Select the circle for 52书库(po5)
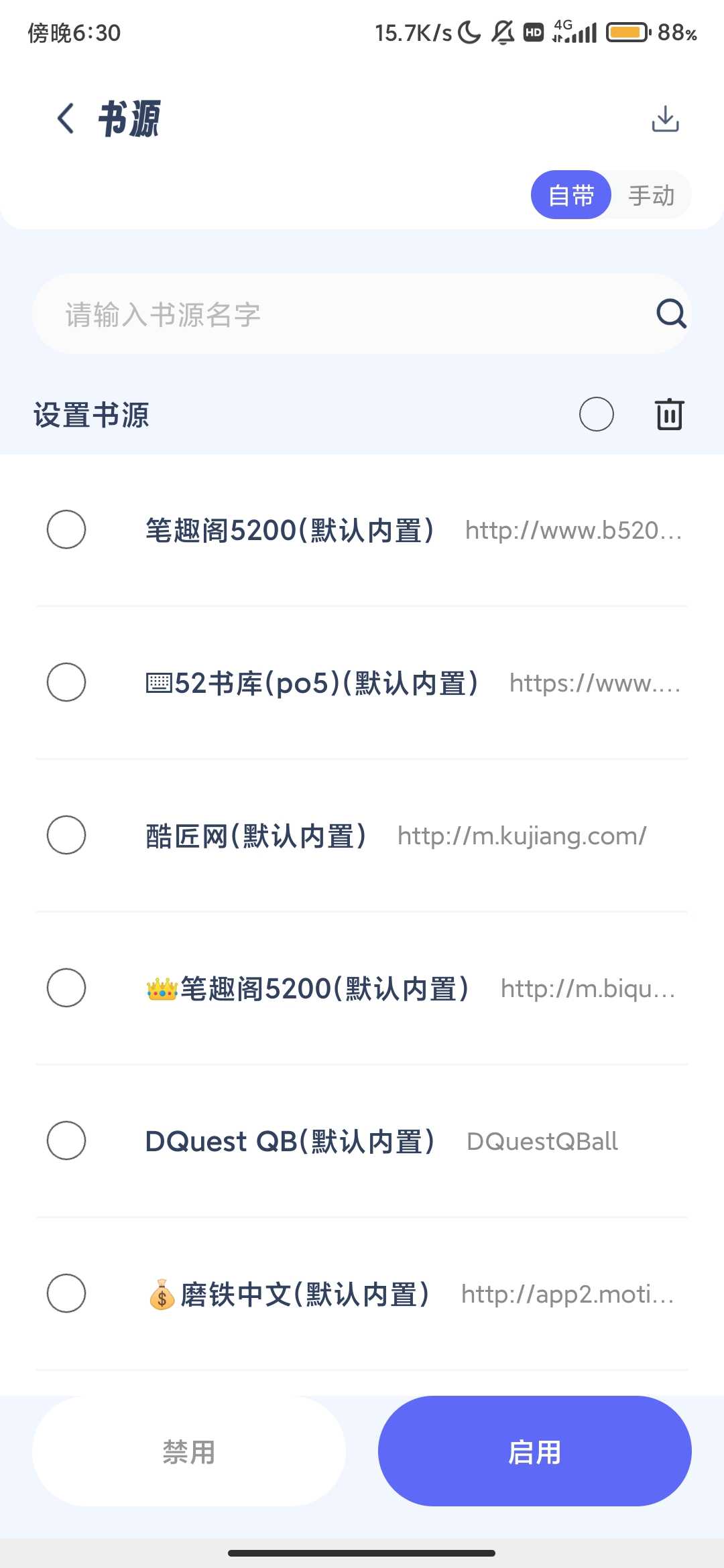The width and height of the screenshot is (724, 1568). pos(66,683)
